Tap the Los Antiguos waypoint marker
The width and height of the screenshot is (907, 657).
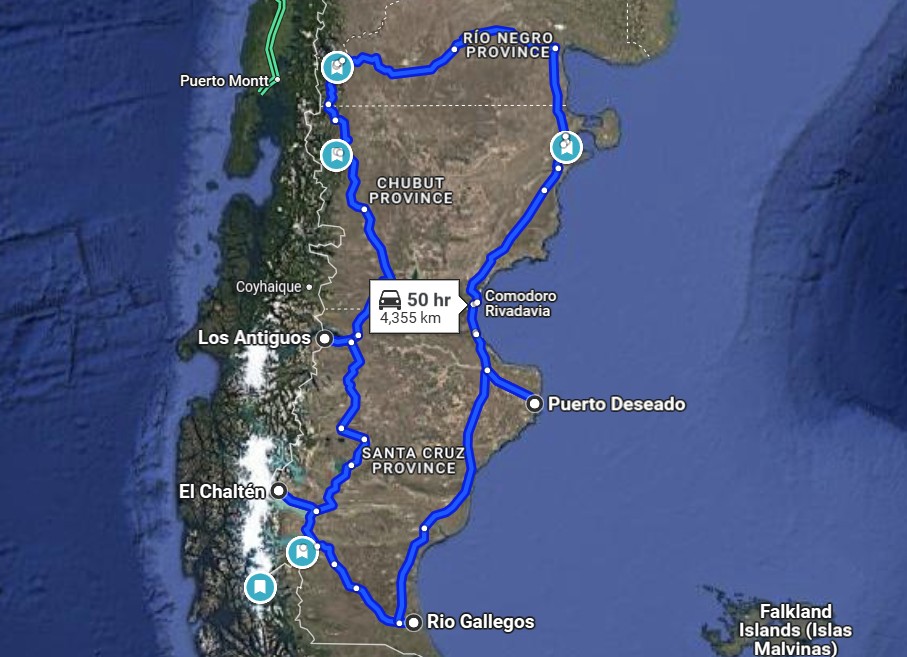tap(324, 339)
